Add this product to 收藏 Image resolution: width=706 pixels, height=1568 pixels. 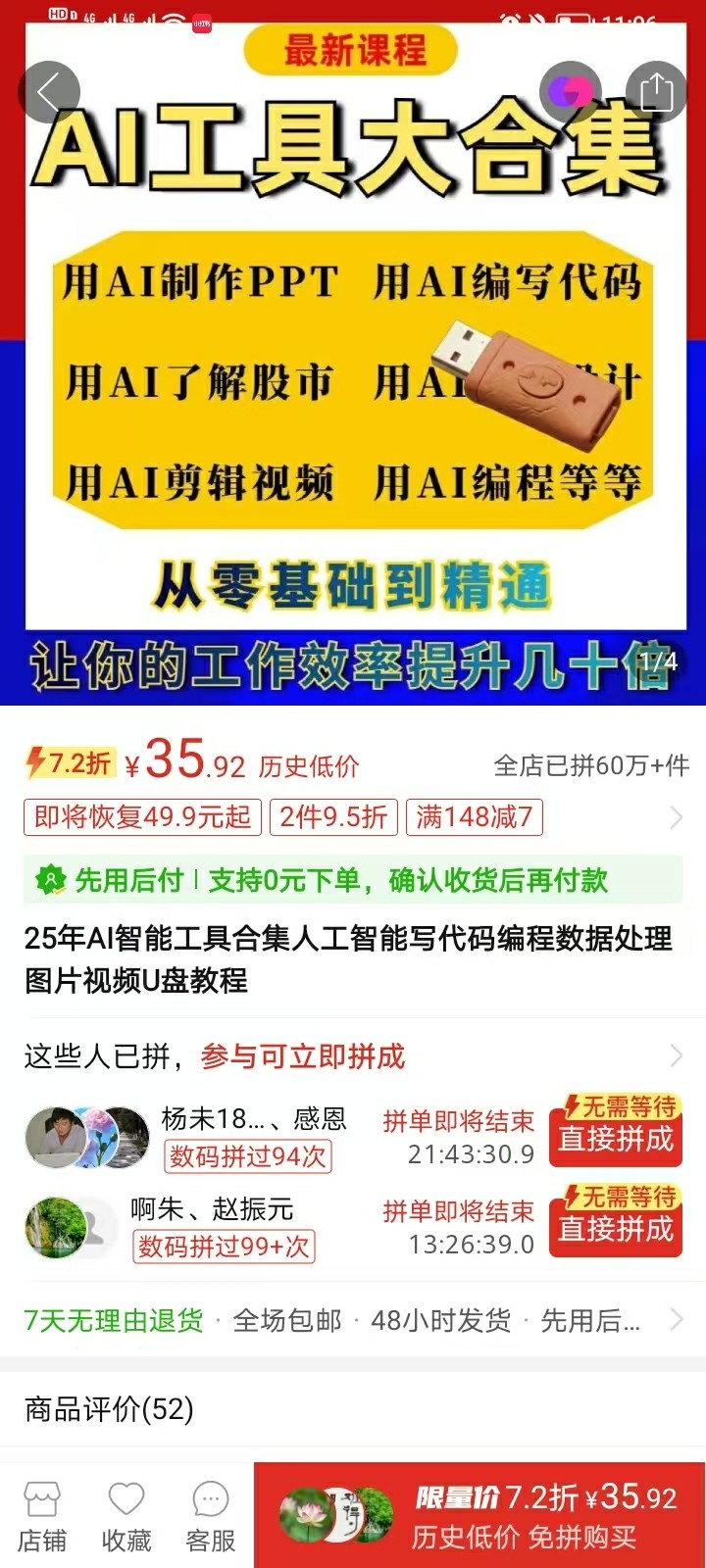[126, 1517]
